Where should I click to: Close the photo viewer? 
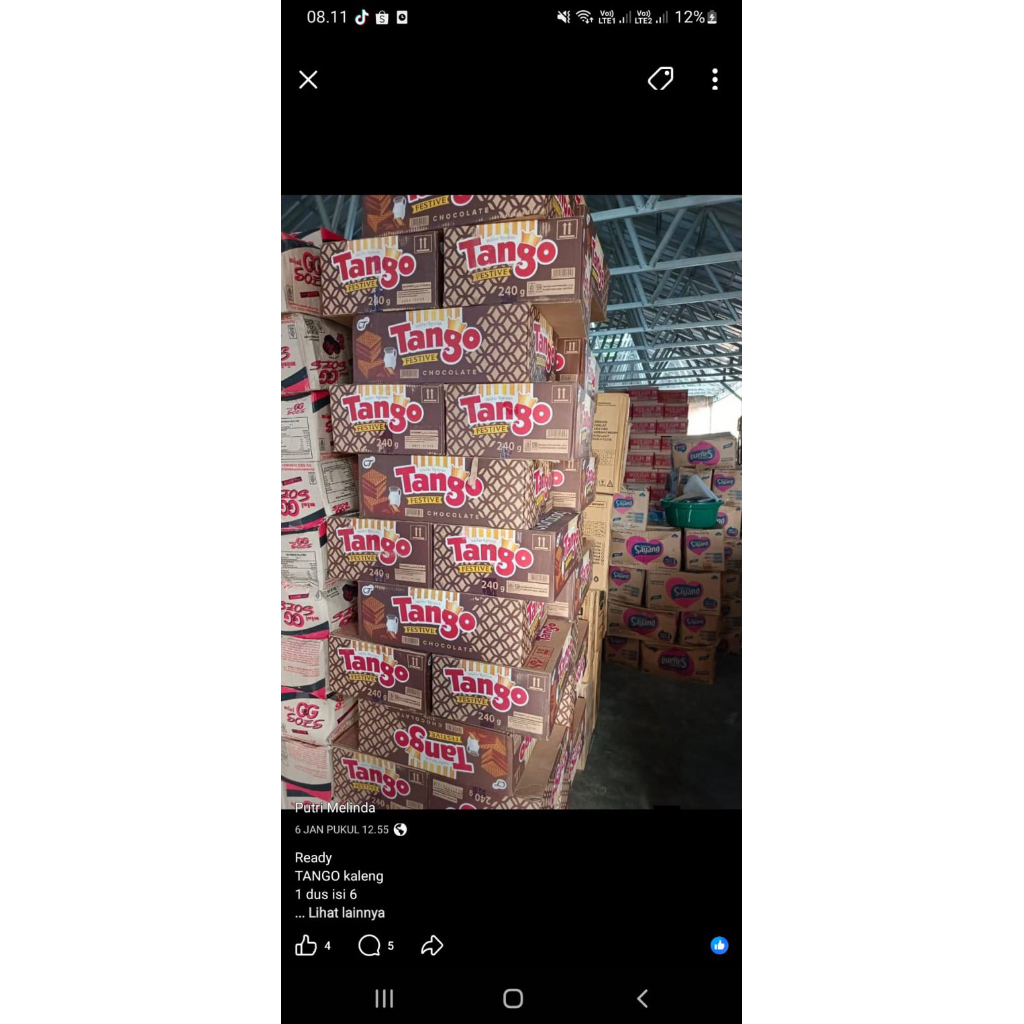308,80
